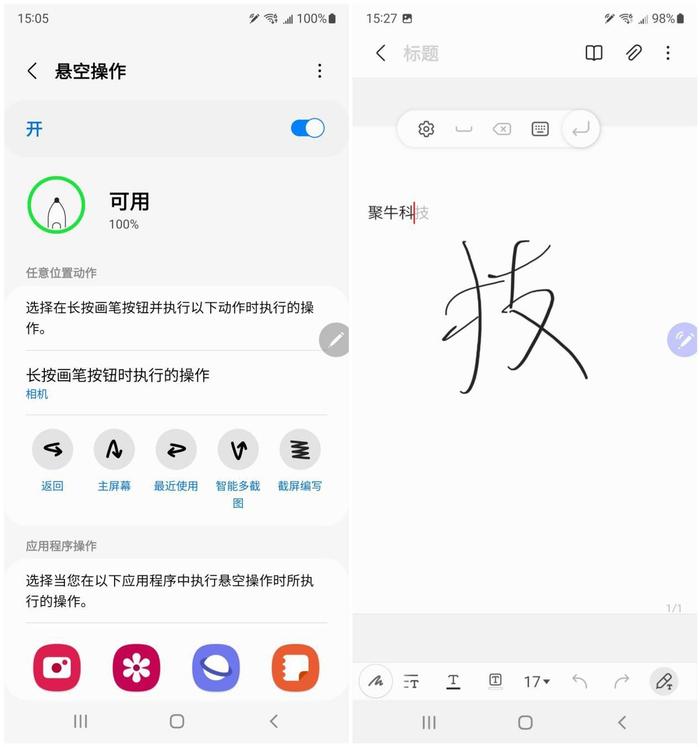Attach a file with the paperclip icon
The height and width of the screenshot is (747, 700).
(x=633, y=53)
